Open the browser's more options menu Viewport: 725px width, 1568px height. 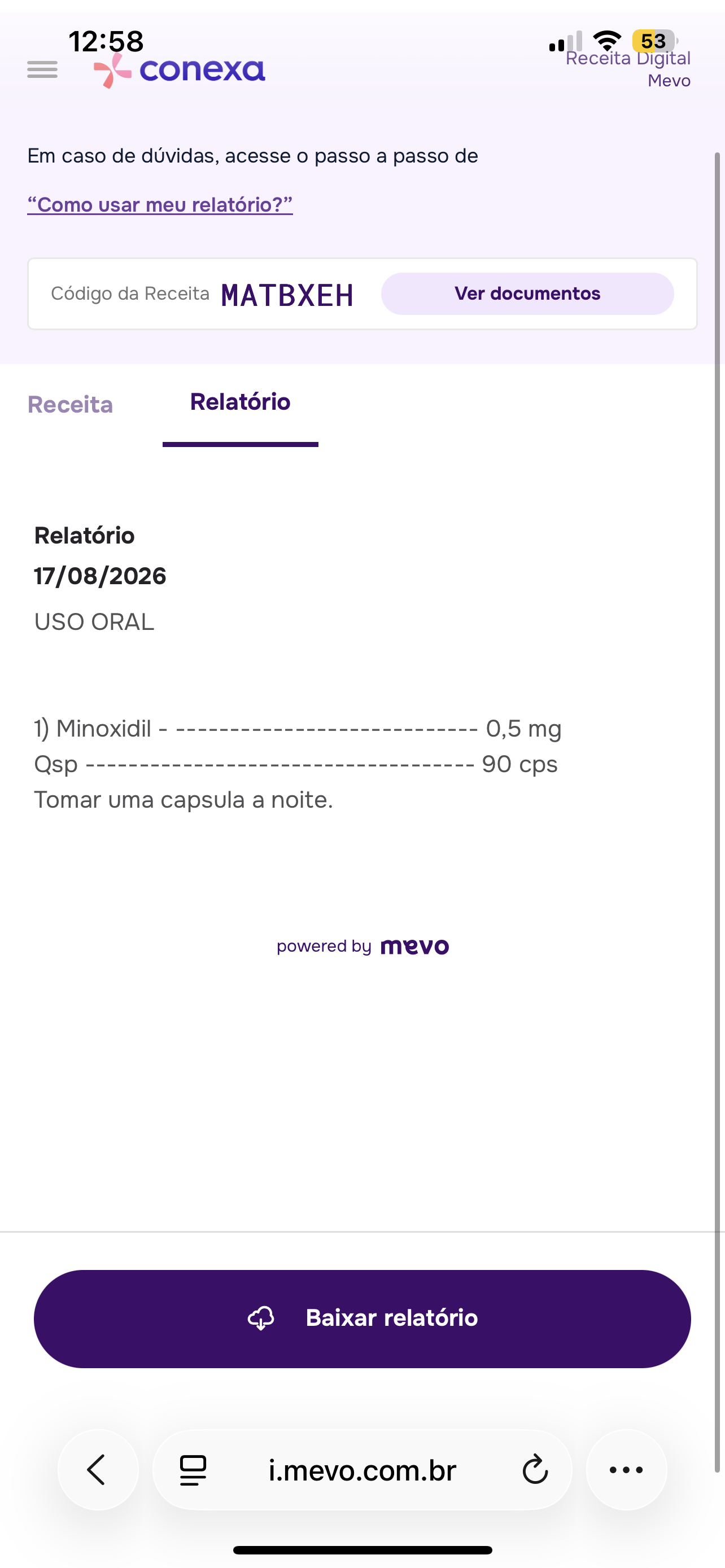(x=626, y=1470)
